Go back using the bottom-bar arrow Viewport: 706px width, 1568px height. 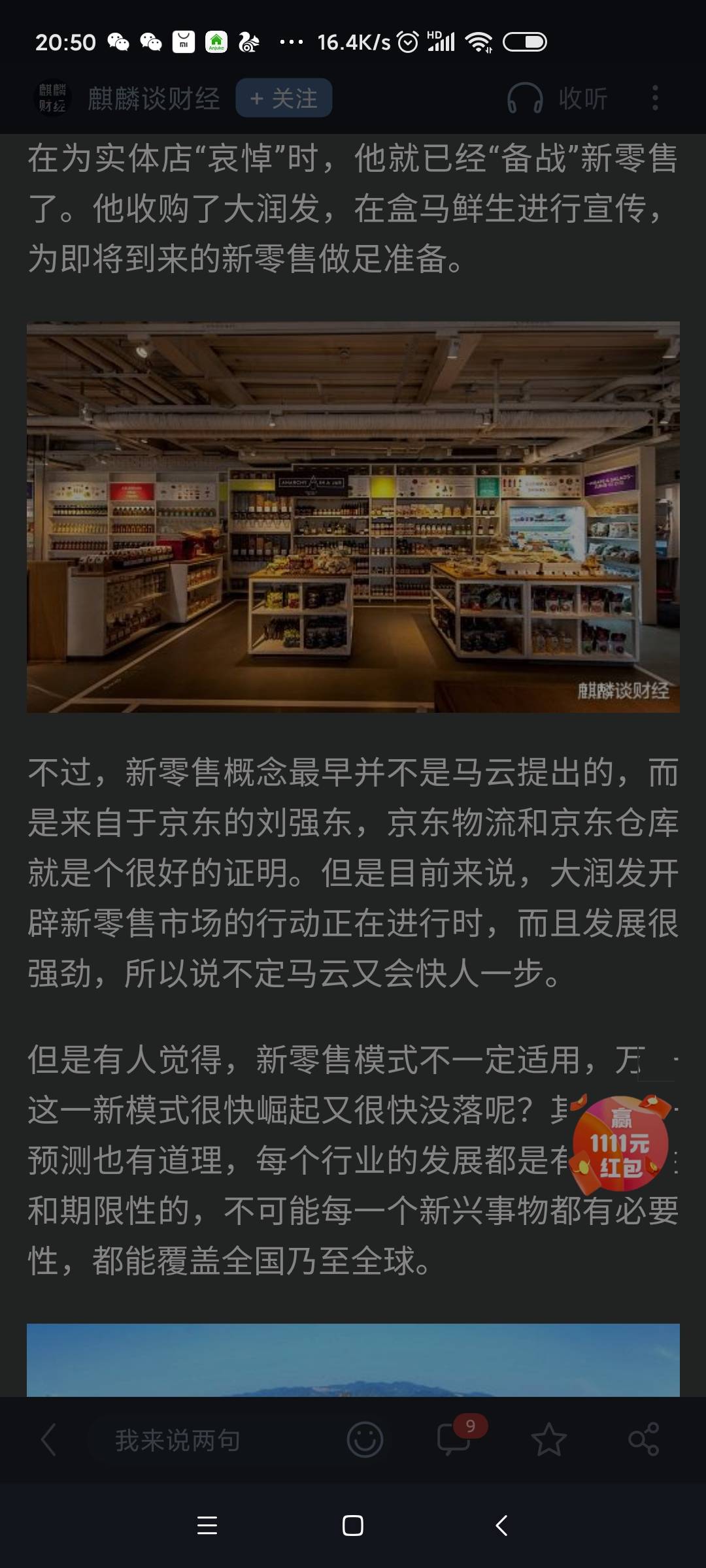48,1439
